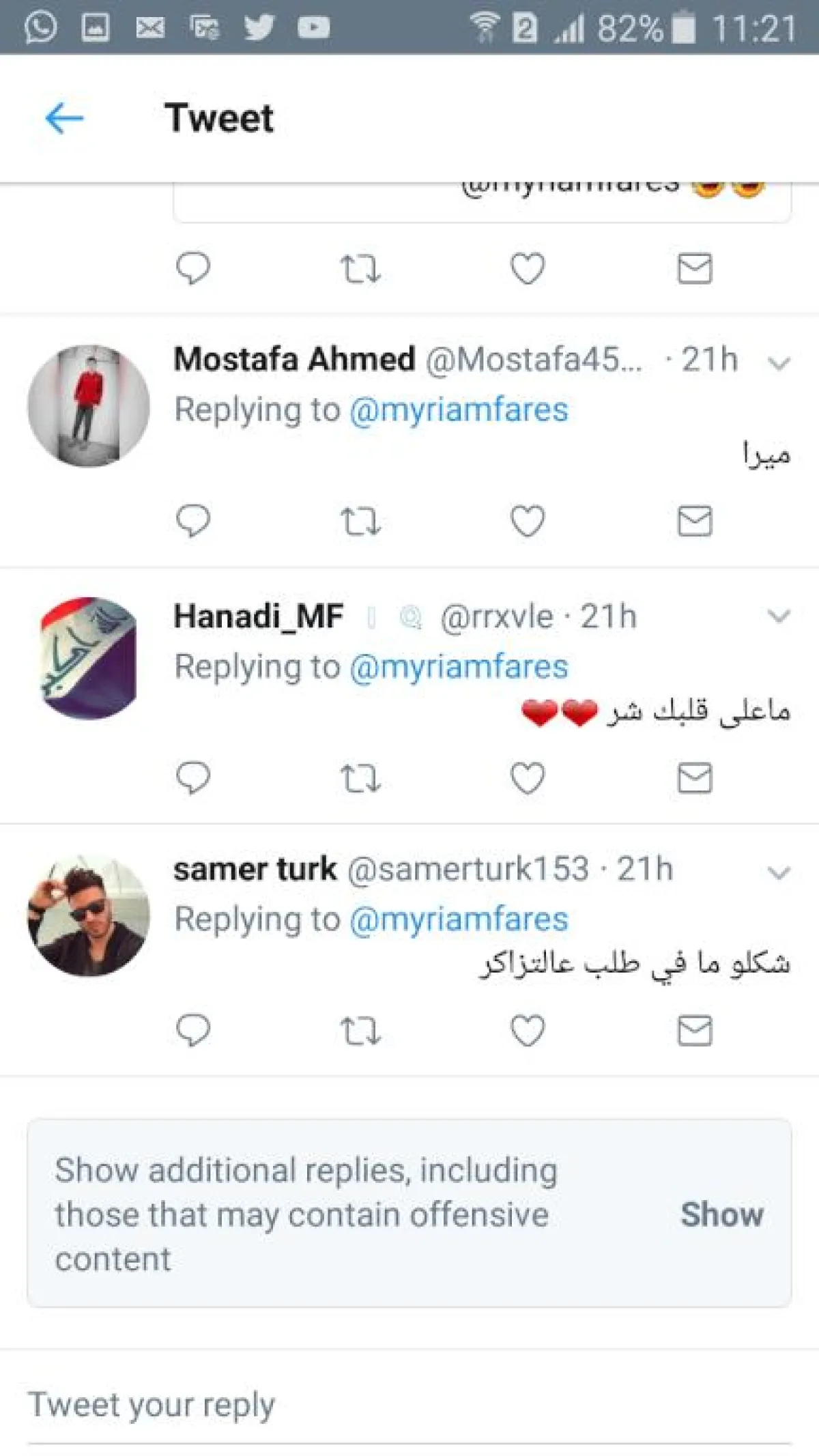819x1456 pixels.
Task: Open samer turk's profile picture
Action: click(89, 915)
